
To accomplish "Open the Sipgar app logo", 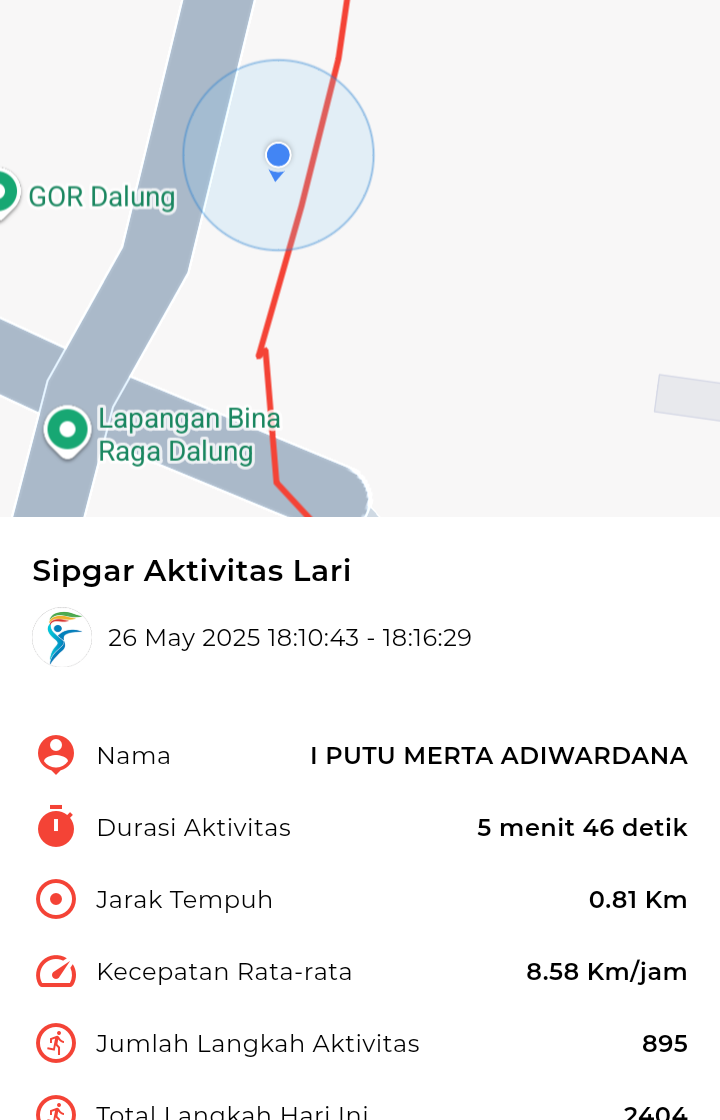I will point(62,637).
